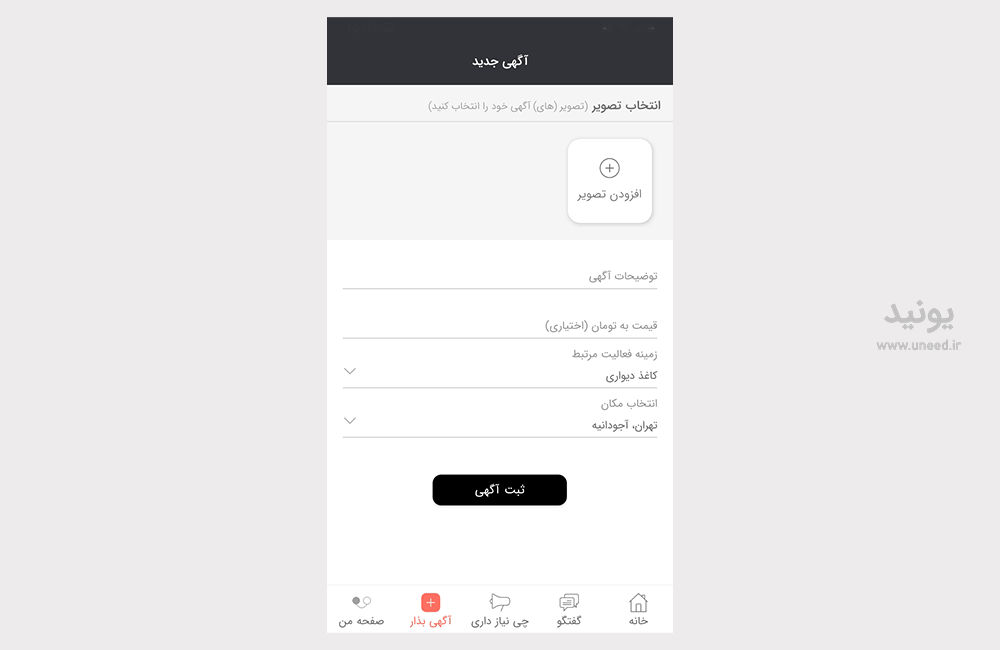This screenshot has height=650, width=1000.
Task: Open the صفحه من profile tab
Action: point(361,609)
